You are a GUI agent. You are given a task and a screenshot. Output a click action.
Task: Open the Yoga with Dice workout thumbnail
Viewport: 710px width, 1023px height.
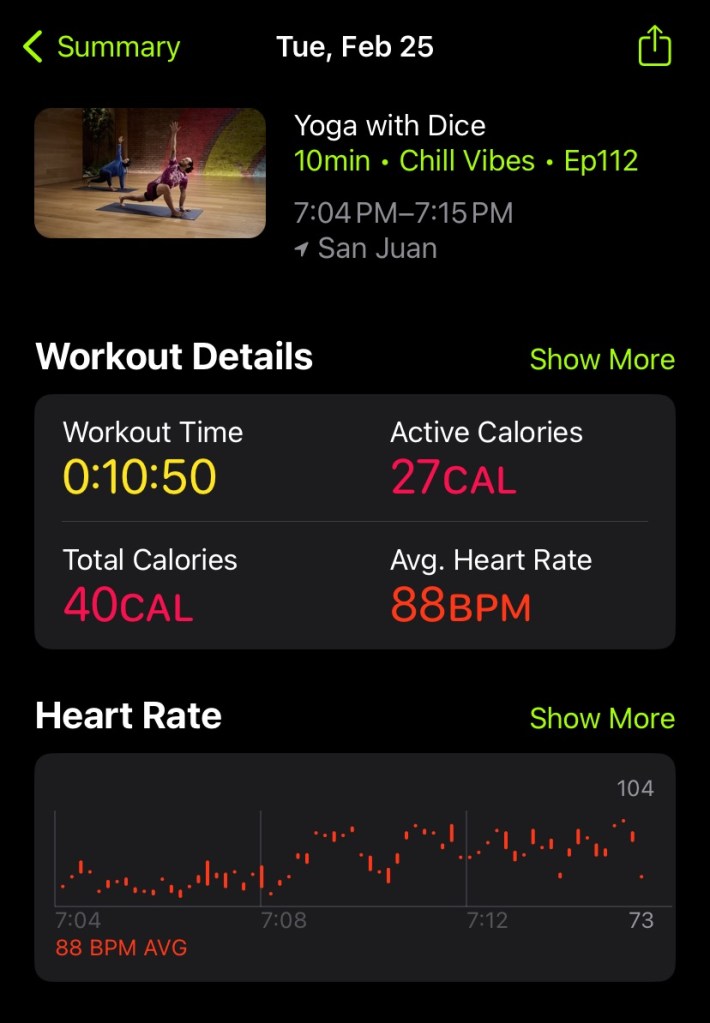tap(150, 173)
